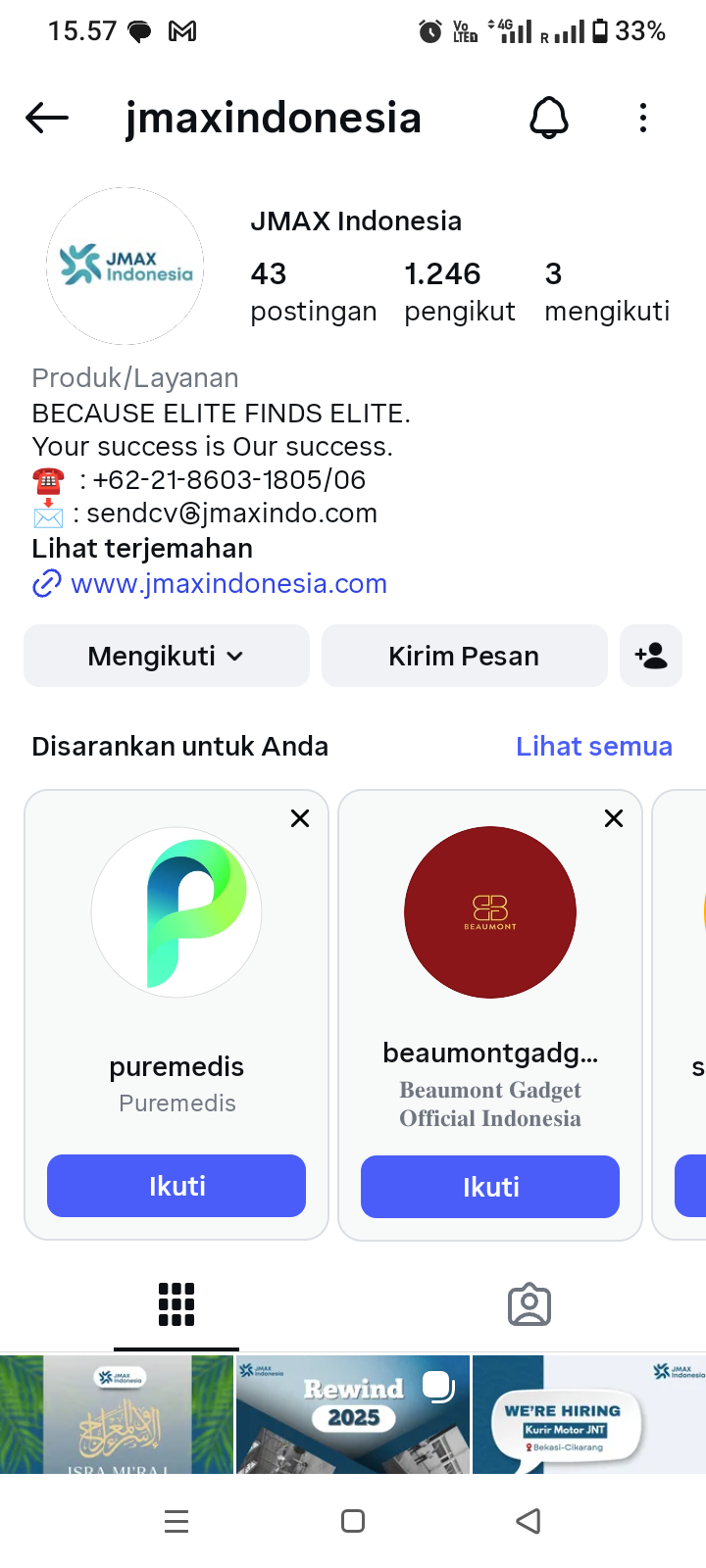Open the three-dot overflow menu

tap(643, 119)
